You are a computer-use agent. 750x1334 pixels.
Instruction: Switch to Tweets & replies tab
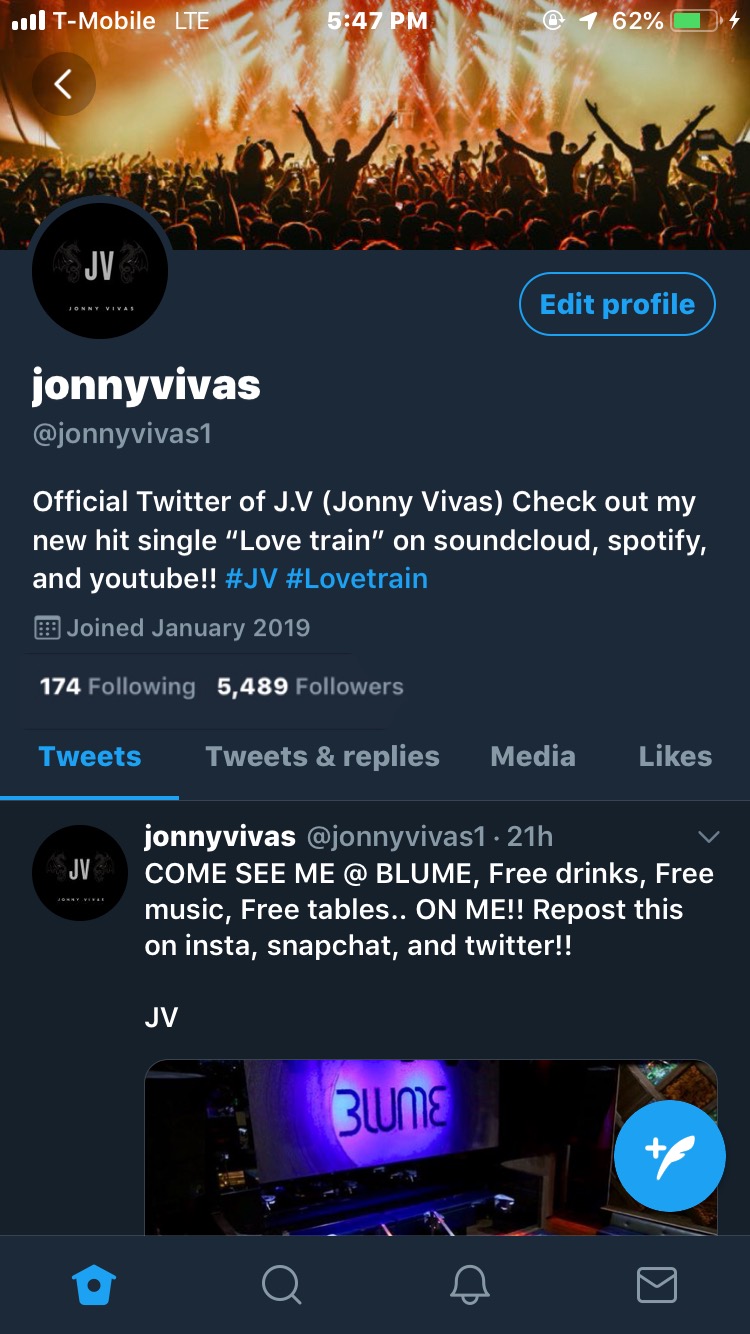[x=322, y=757]
